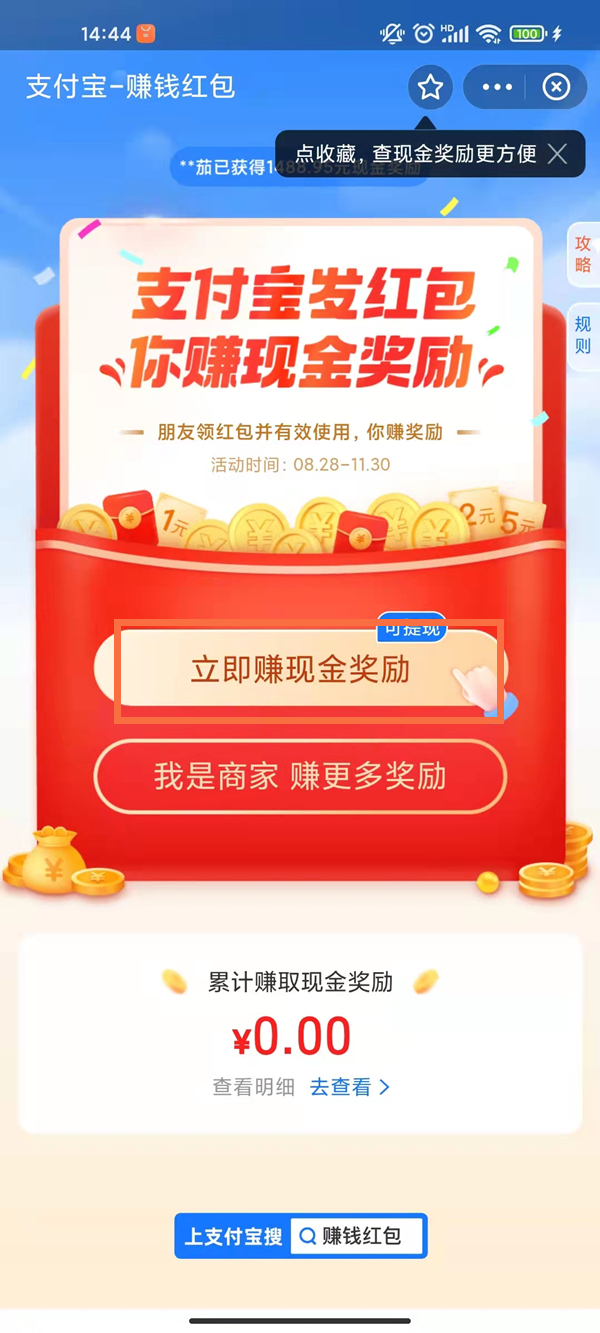Tap the star icon to favorite this mini program
Viewport: 600px width, 1333px height.
point(430,88)
